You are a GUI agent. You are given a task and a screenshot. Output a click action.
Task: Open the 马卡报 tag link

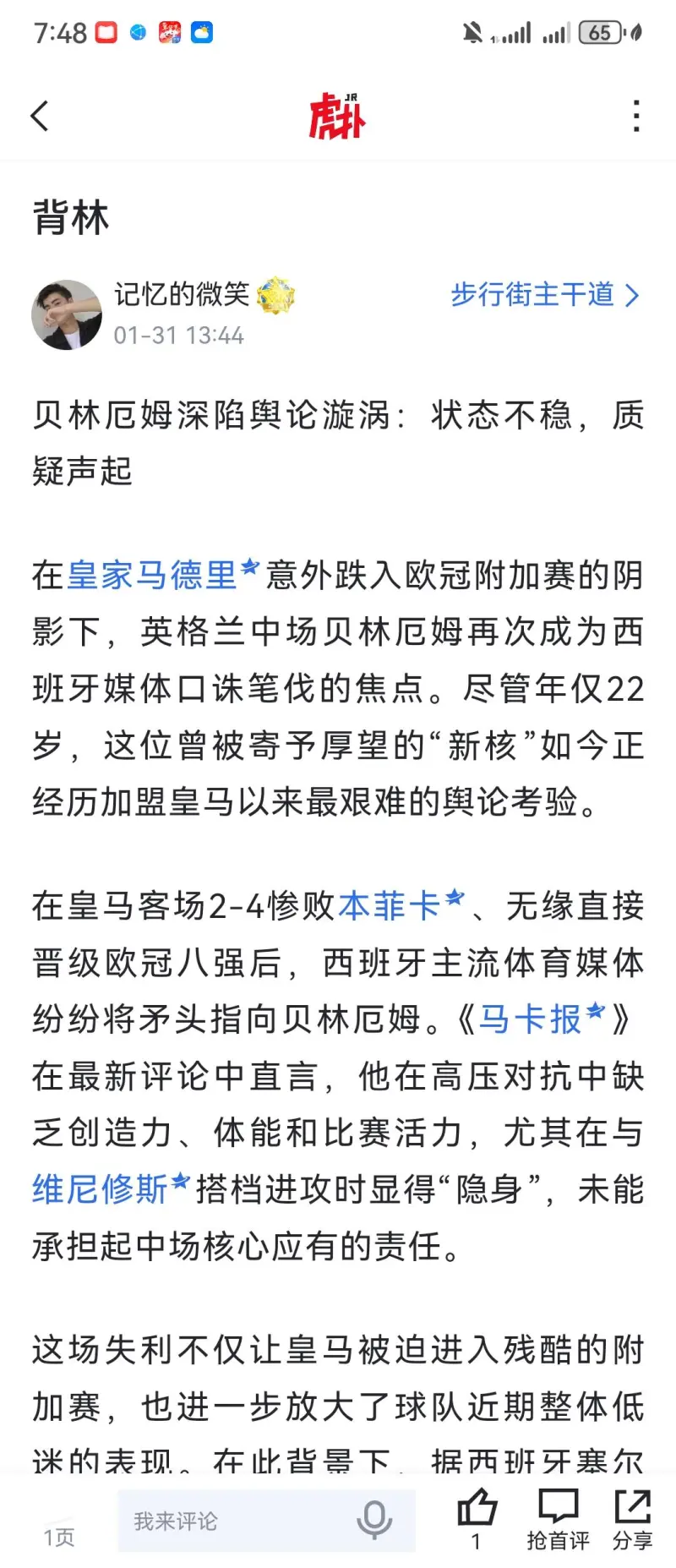(531, 1019)
